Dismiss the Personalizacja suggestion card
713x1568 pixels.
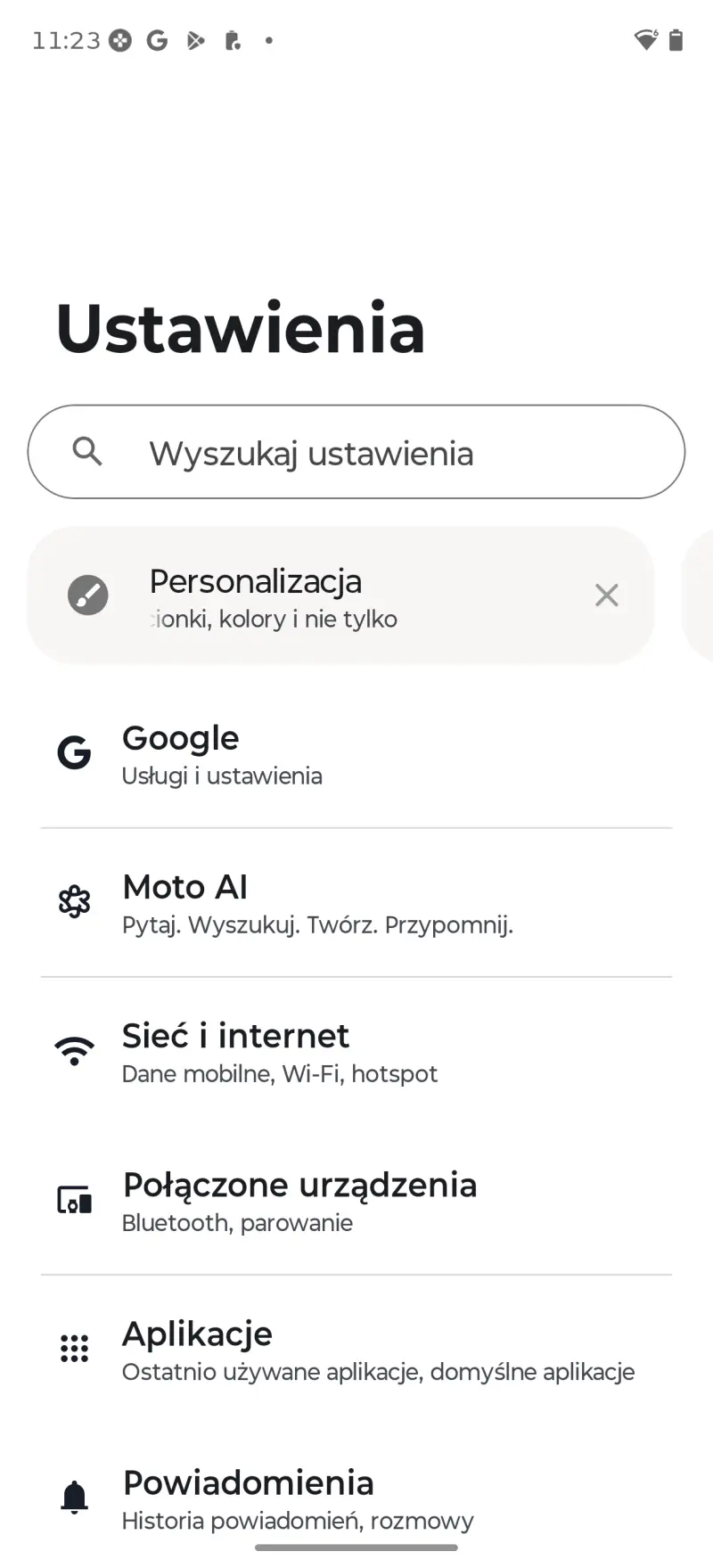coord(606,595)
